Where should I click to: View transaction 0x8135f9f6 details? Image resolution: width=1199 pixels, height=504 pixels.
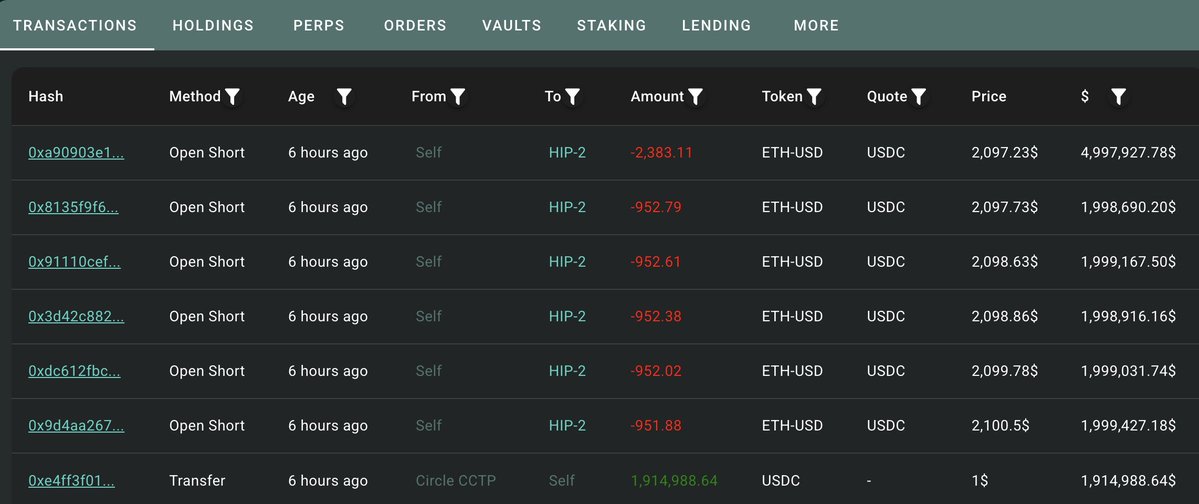click(74, 208)
